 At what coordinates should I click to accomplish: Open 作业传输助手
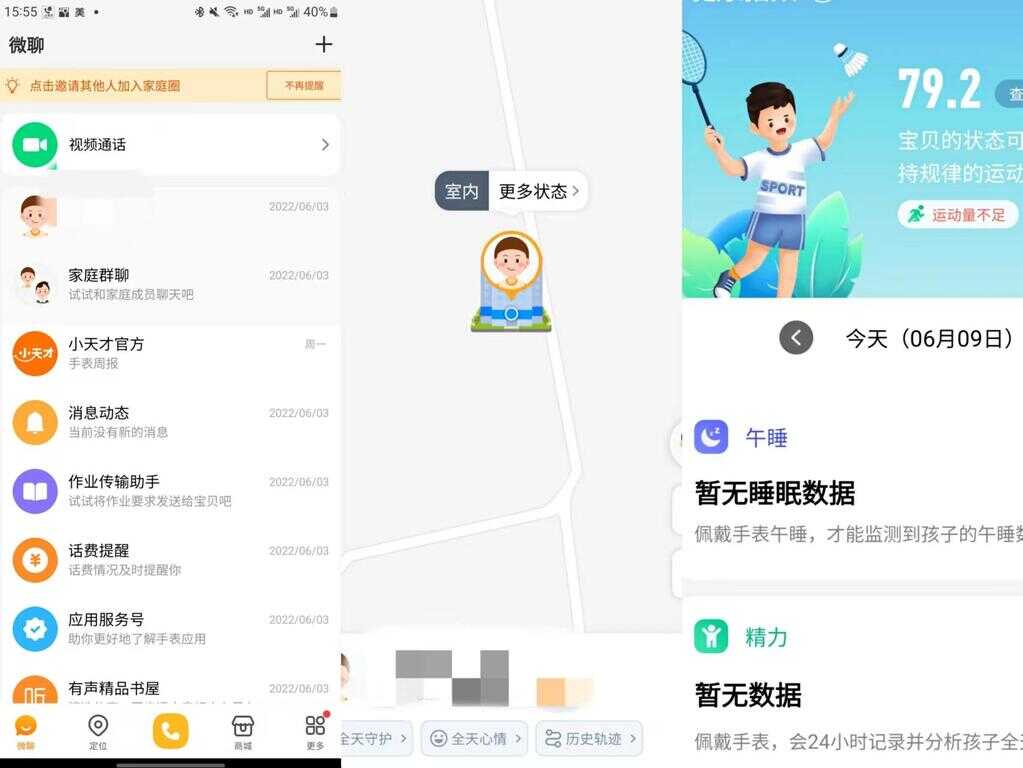(170, 491)
